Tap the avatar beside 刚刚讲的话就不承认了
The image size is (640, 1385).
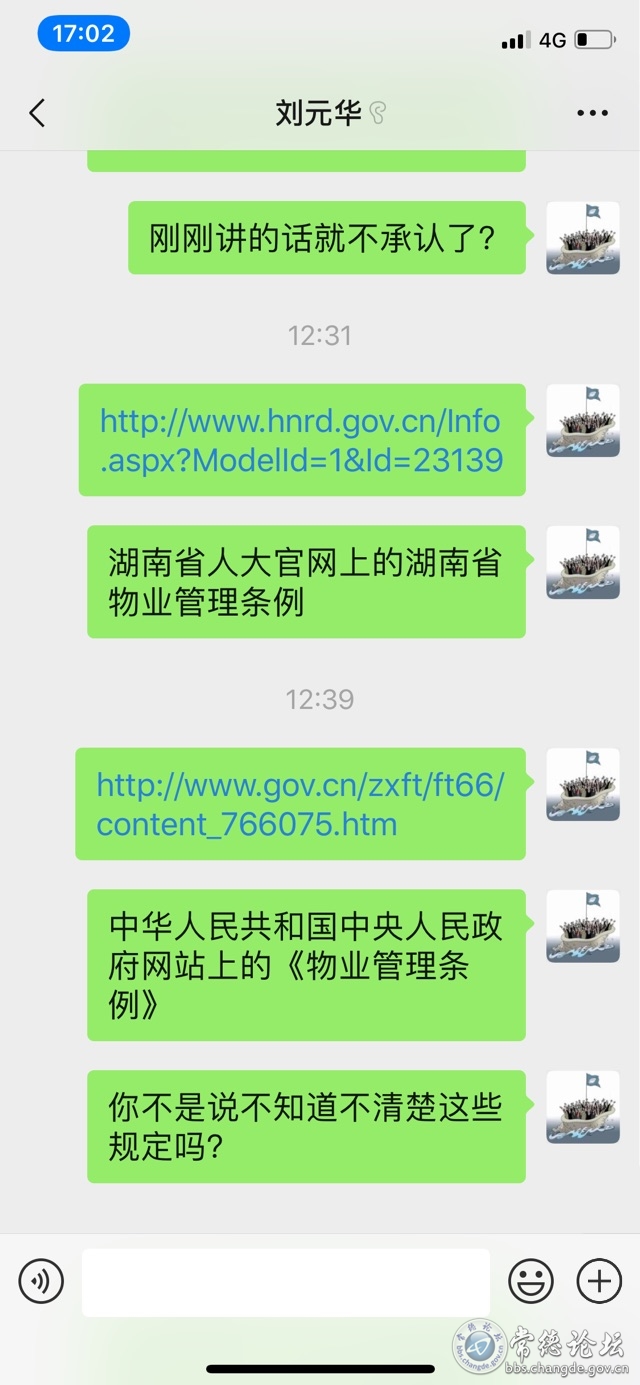(582, 238)
